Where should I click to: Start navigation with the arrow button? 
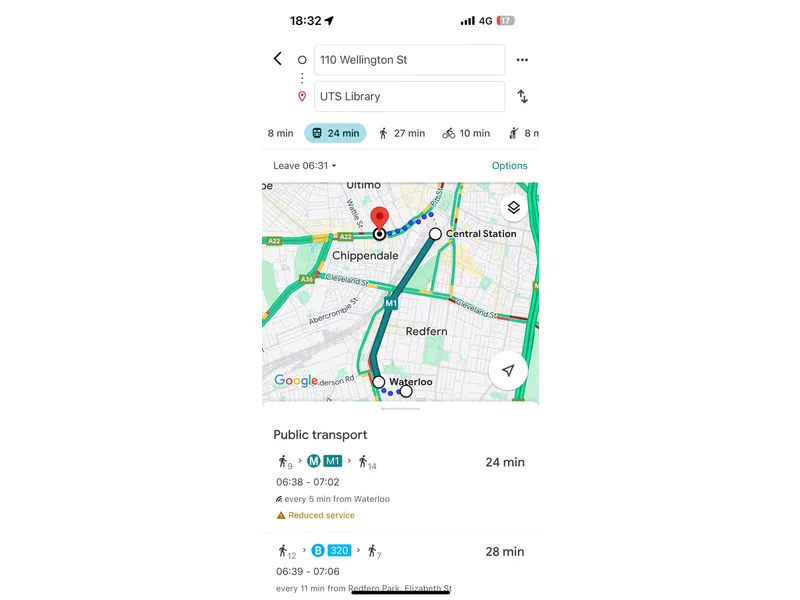[508, 371]
